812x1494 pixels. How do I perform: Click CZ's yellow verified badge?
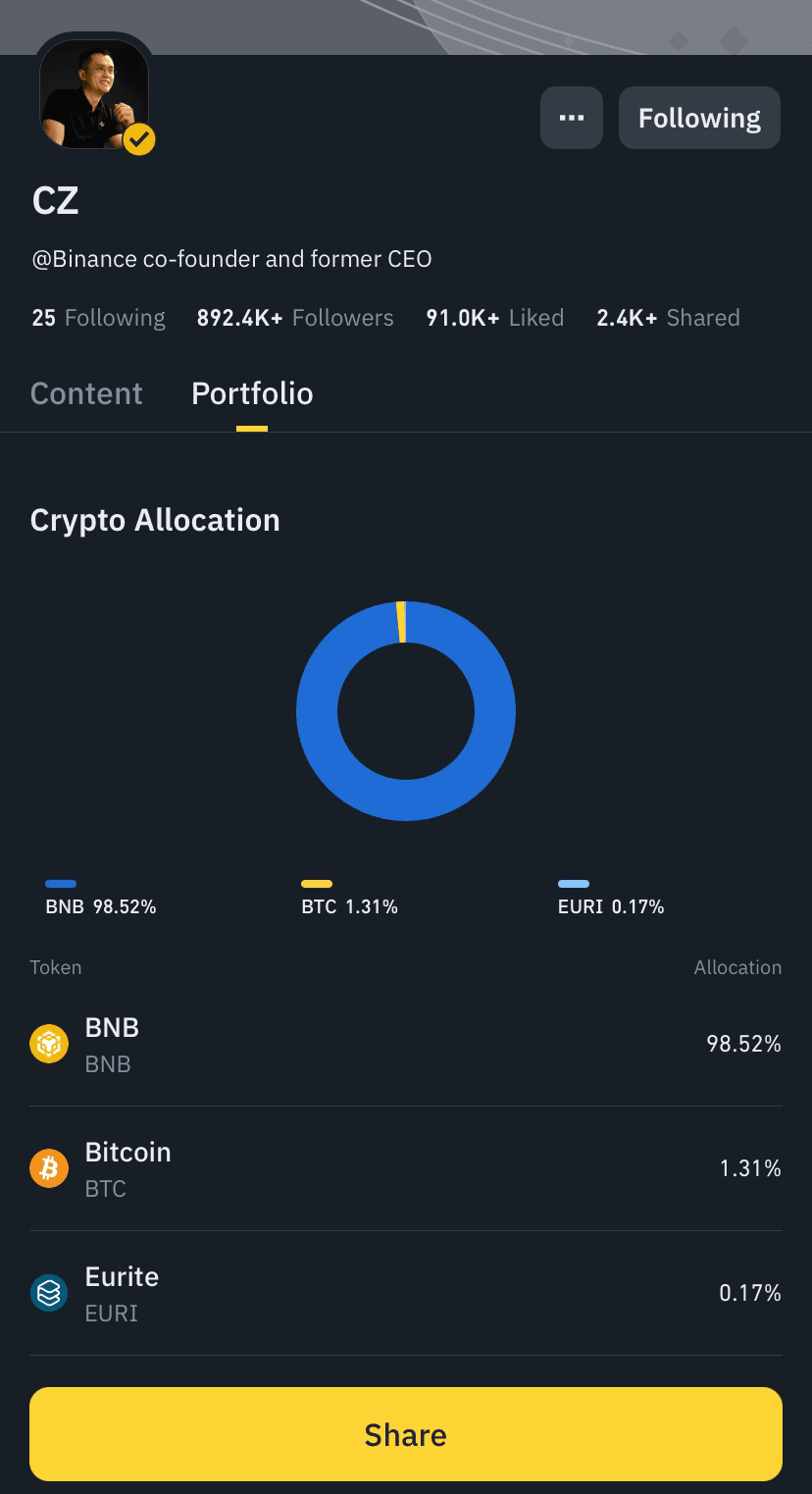[x=137, y=139]
